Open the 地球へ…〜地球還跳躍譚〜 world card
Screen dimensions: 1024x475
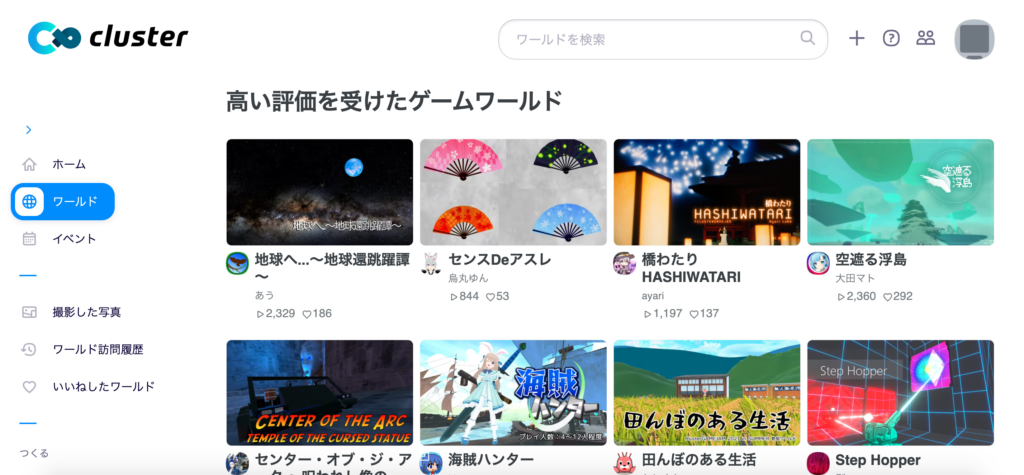click(x=319, y=192)
